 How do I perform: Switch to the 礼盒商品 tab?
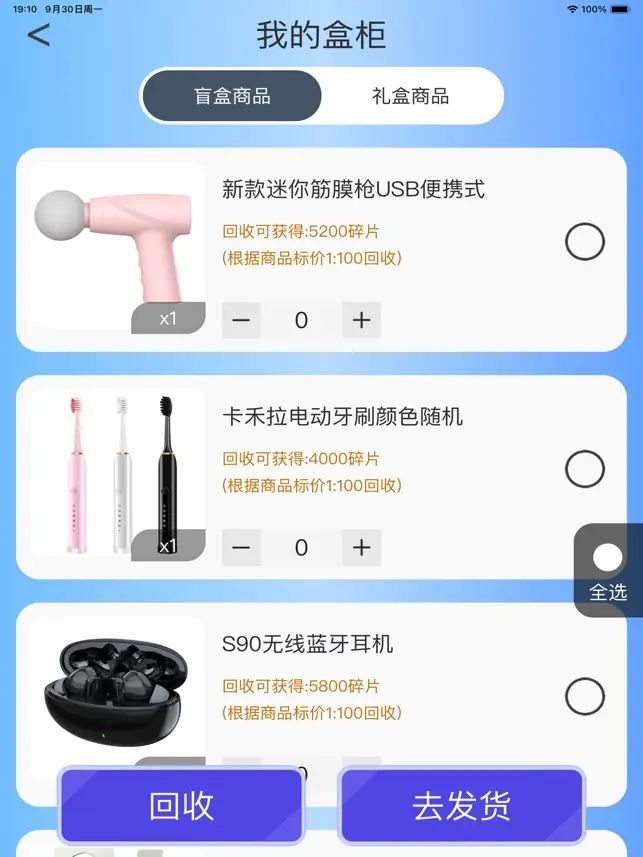410,96
